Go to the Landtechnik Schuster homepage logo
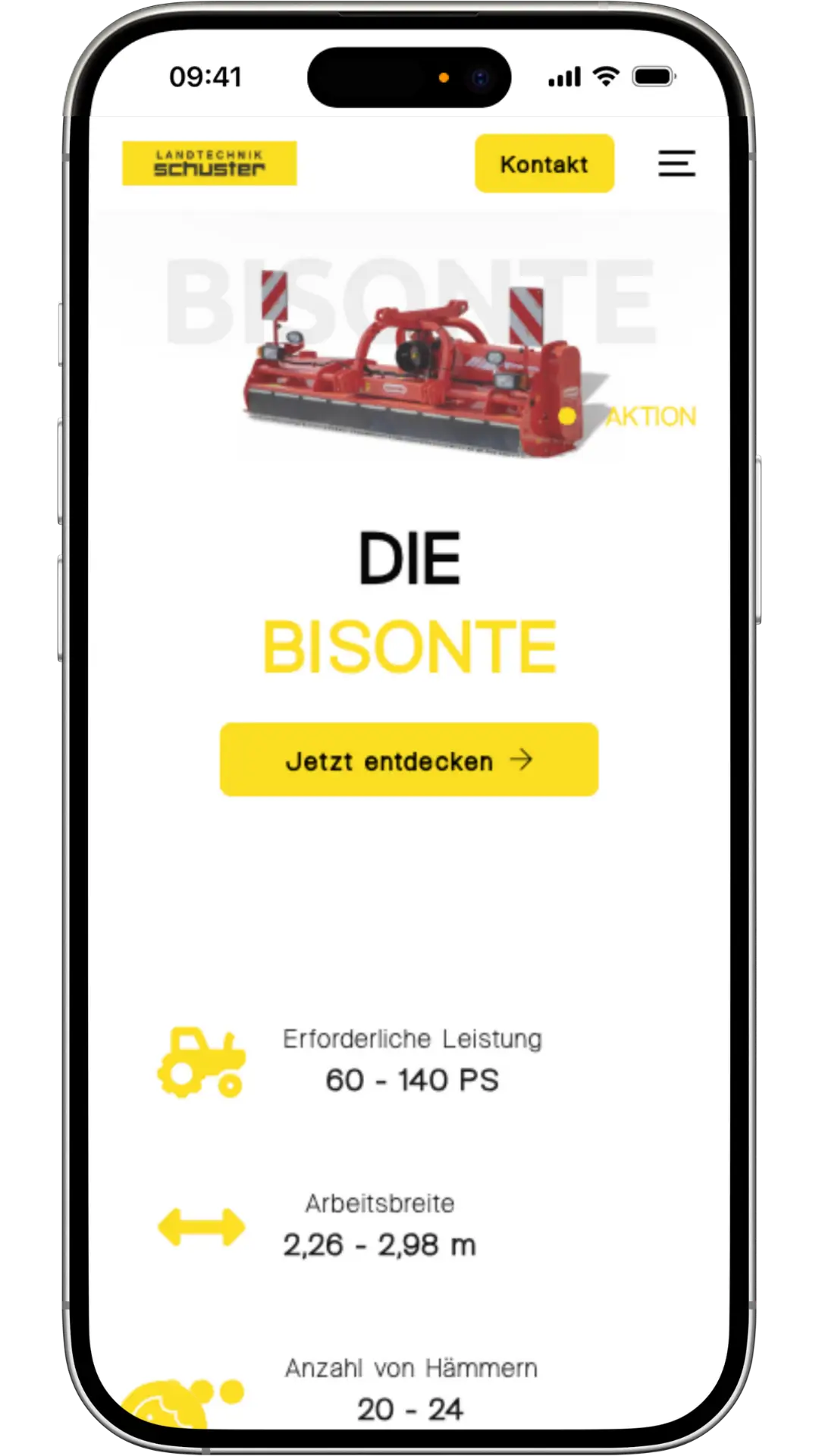 tap(209, 163)
